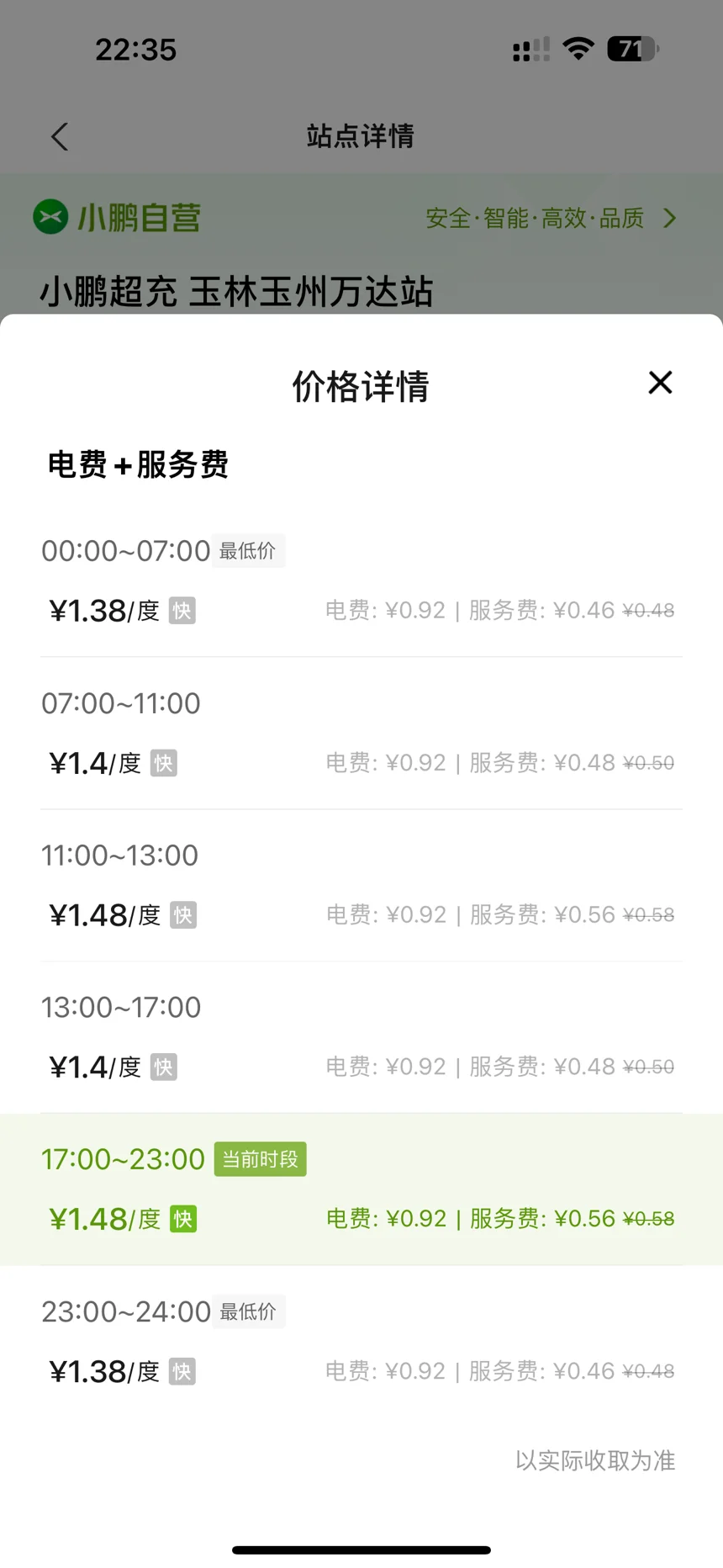Close the 价格详情 price details sheet
Screen dimensions: 723x1568
660,383
